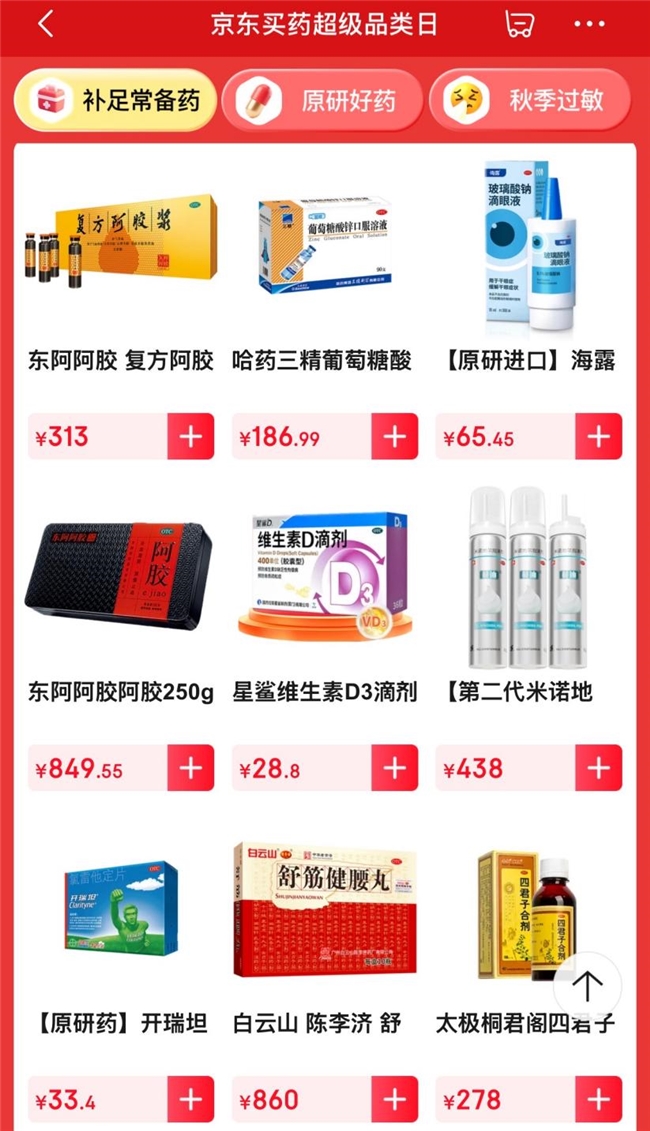Go back from 京东买药超级品类日 page

pos(45,24)
